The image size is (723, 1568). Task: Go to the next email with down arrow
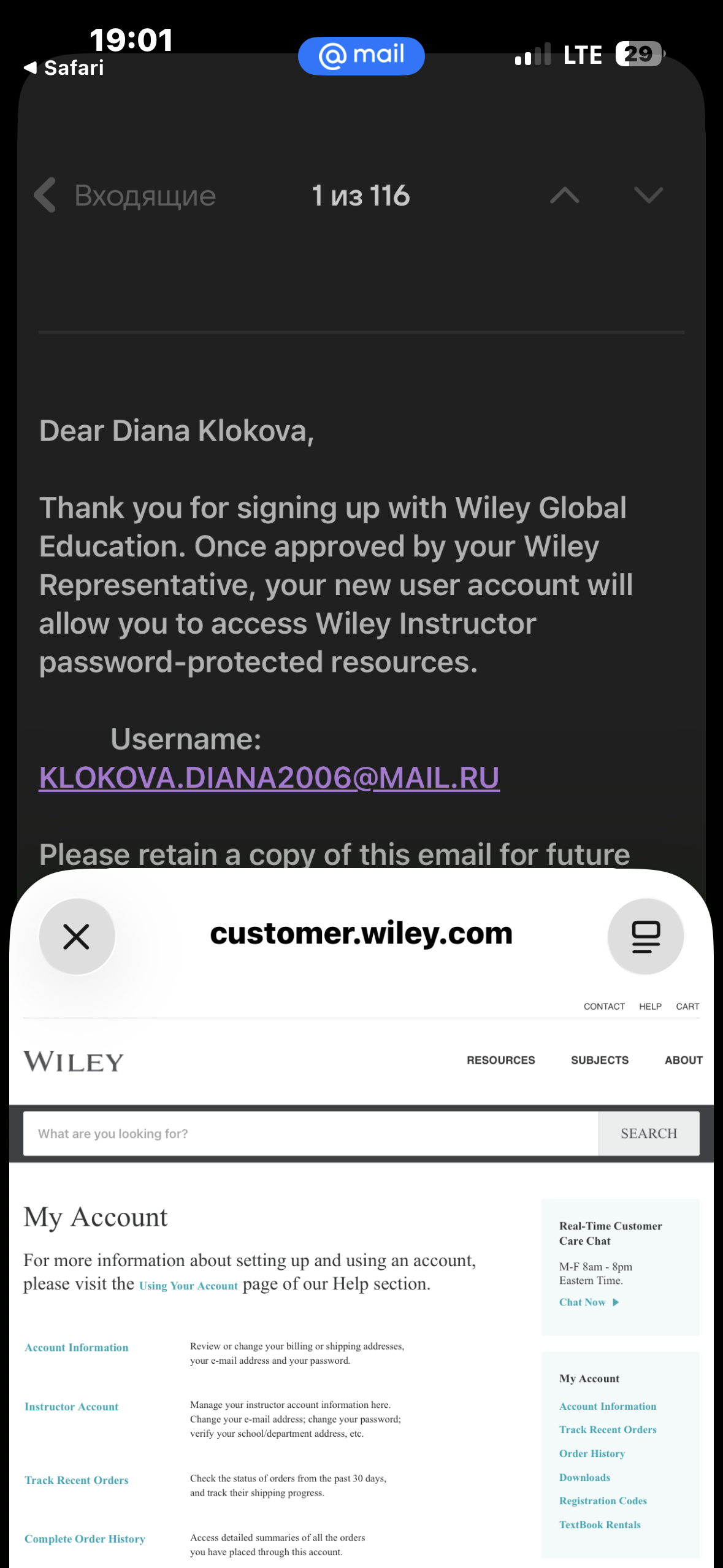pos(648,196)
